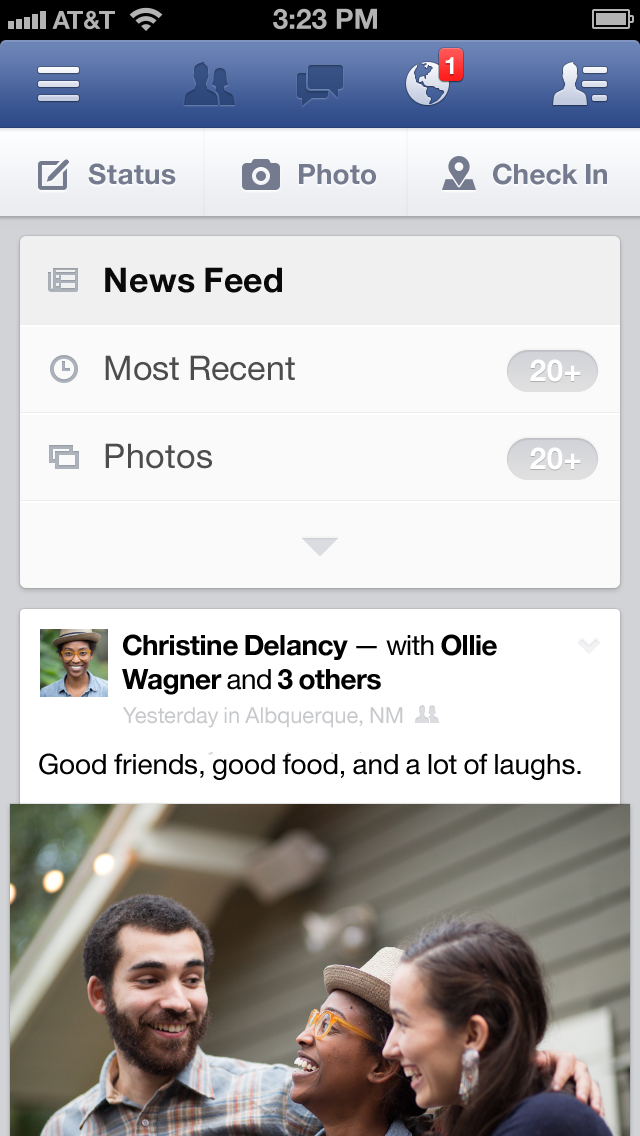View friend requests icon
This screenshot has width=640, height=1136.
(209, 84)
